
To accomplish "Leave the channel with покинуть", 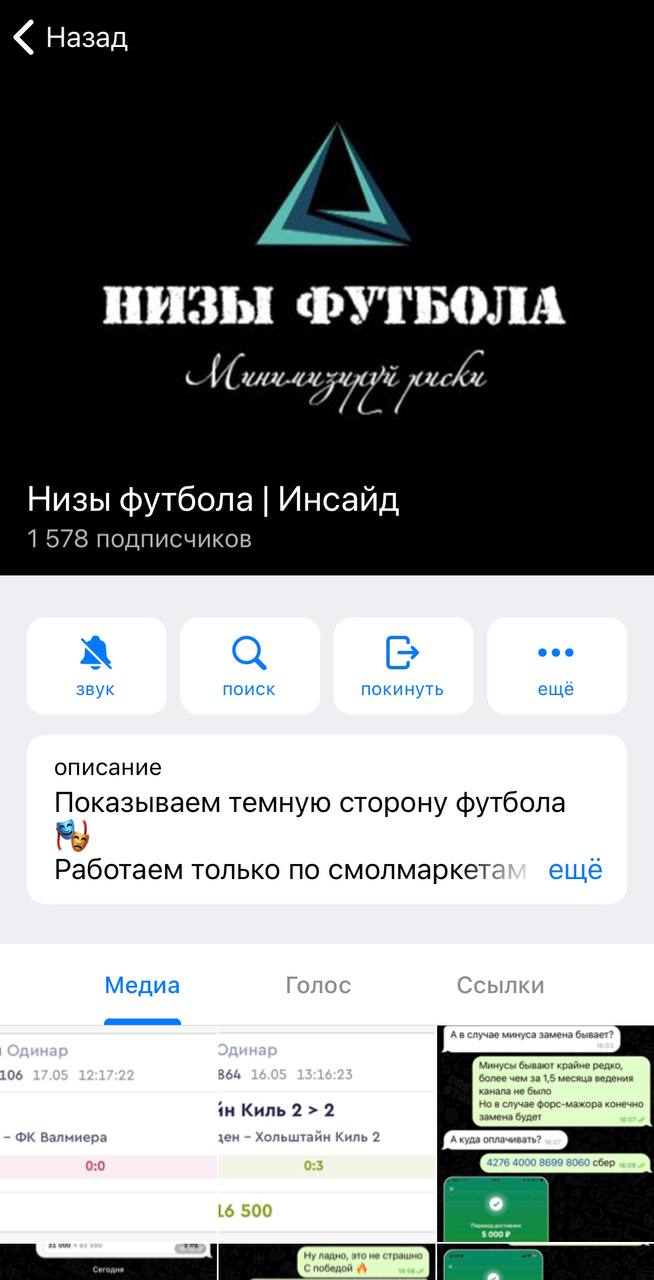I will pyautogui.click(x=402, y=665).
